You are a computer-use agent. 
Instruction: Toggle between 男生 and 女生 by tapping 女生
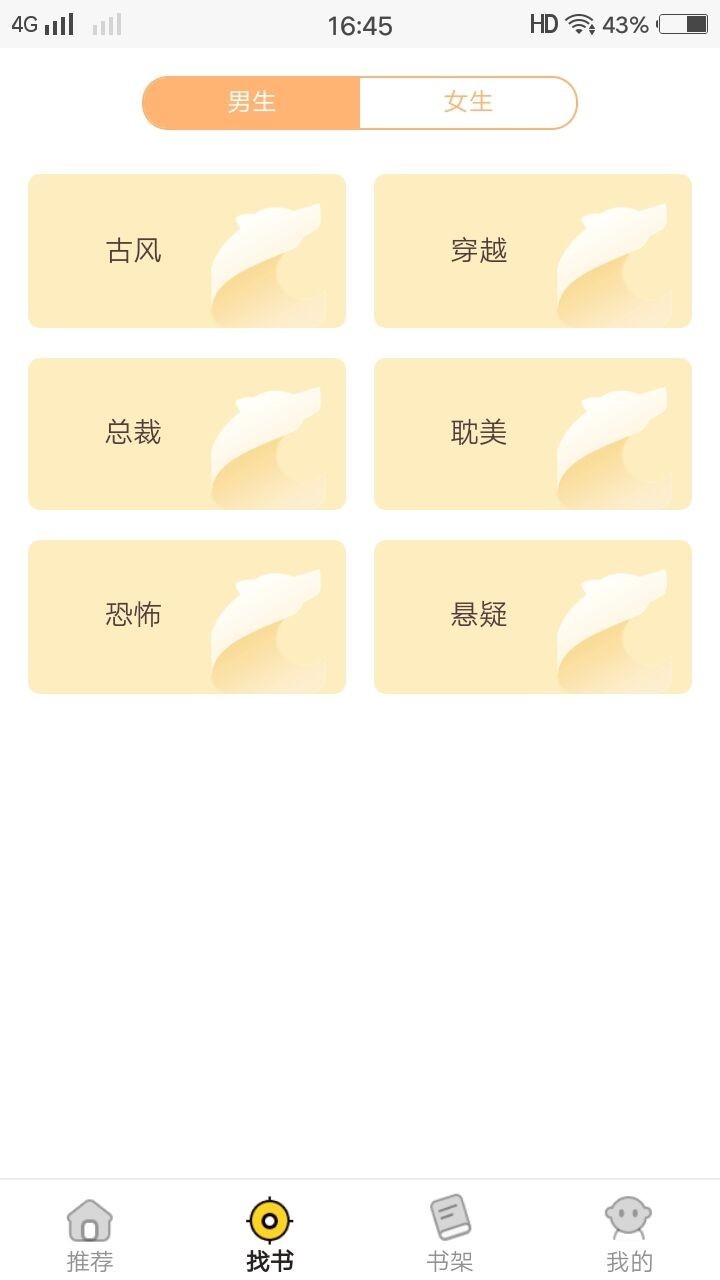[x=468, y=101]
